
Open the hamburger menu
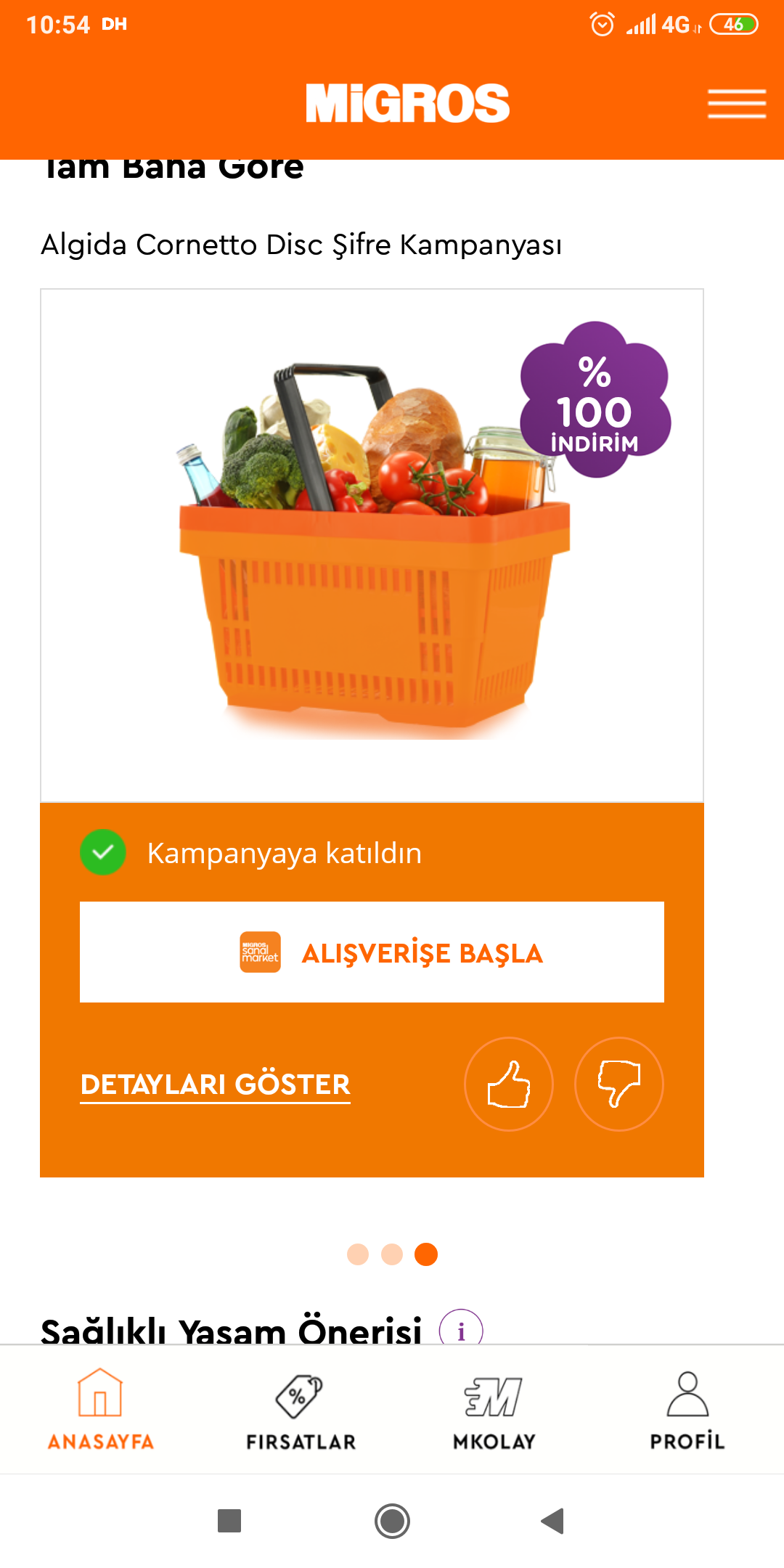(x=736, y=104)
